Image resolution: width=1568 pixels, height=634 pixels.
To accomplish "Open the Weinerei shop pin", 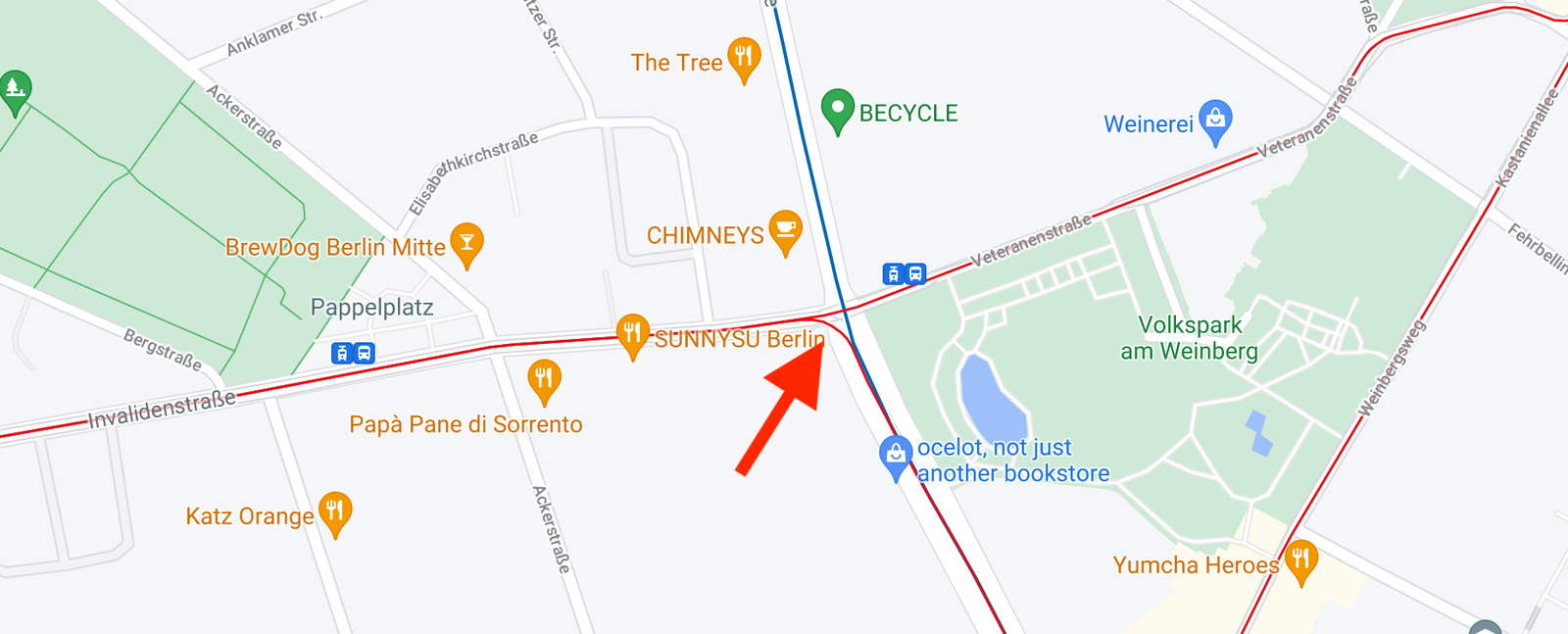I will pyautogui.click(x=1215, y=120).
